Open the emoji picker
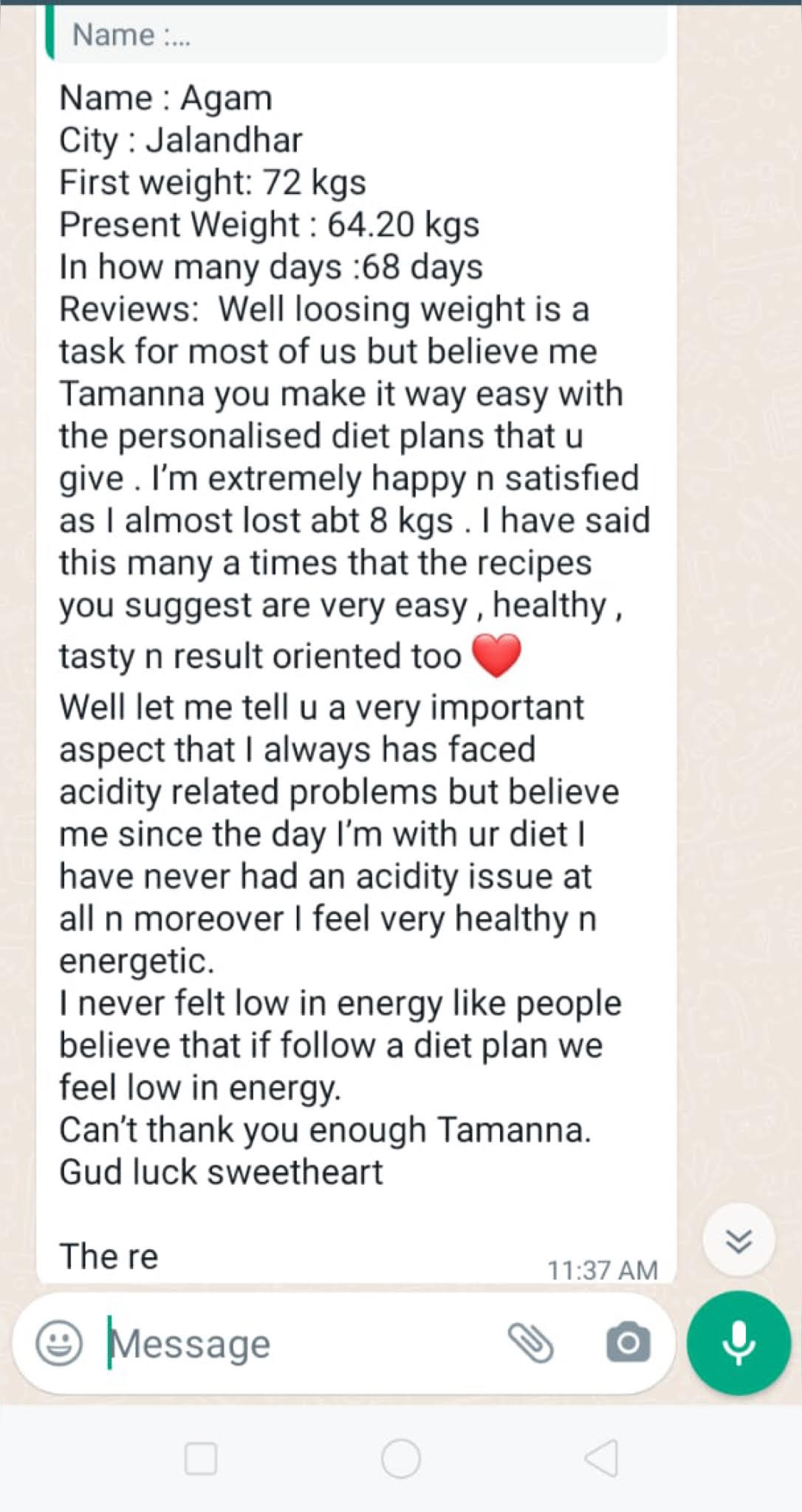The height and width of the screenshot is (1512, 802). point(59,1342)
